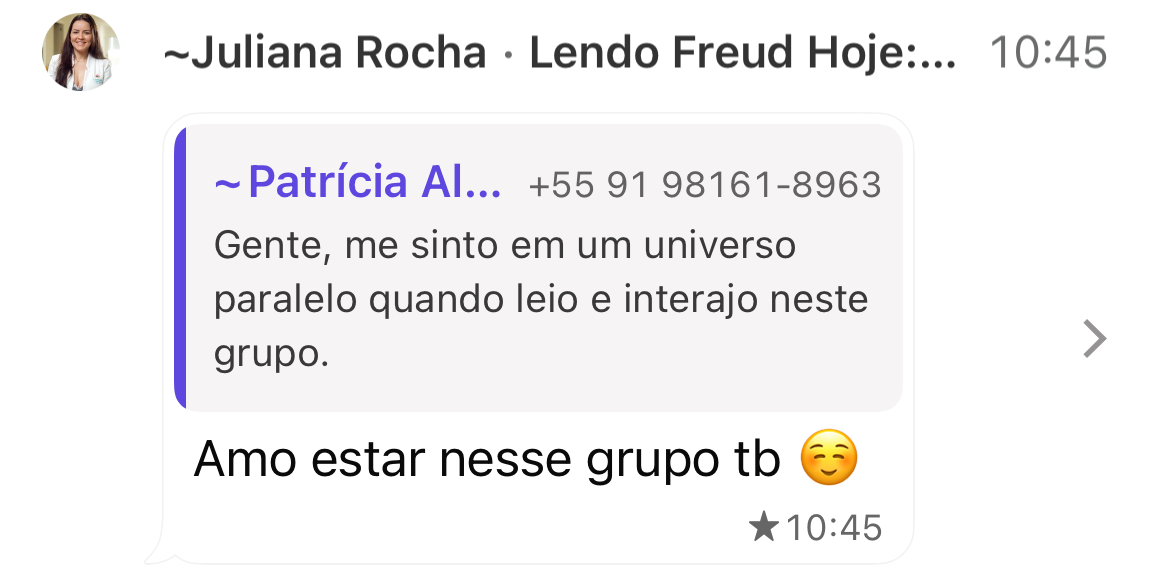Jump to Patrícia's quoted message

point(540,268)
